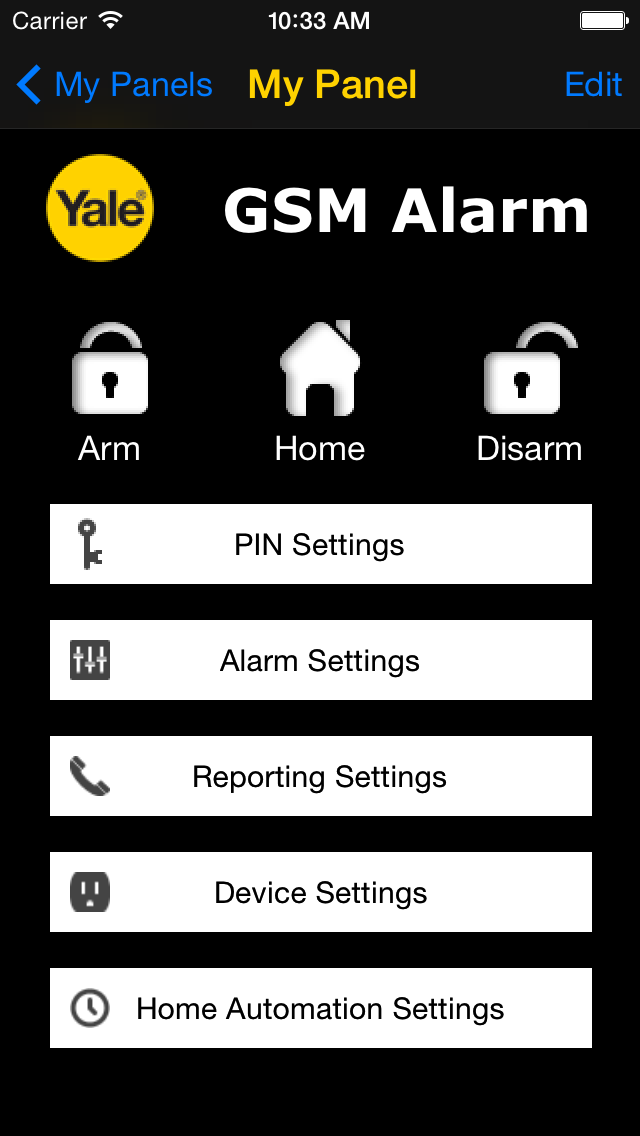Arm the alarm with the padlock
640x1136 pixels.
click(x=109, y=392)
